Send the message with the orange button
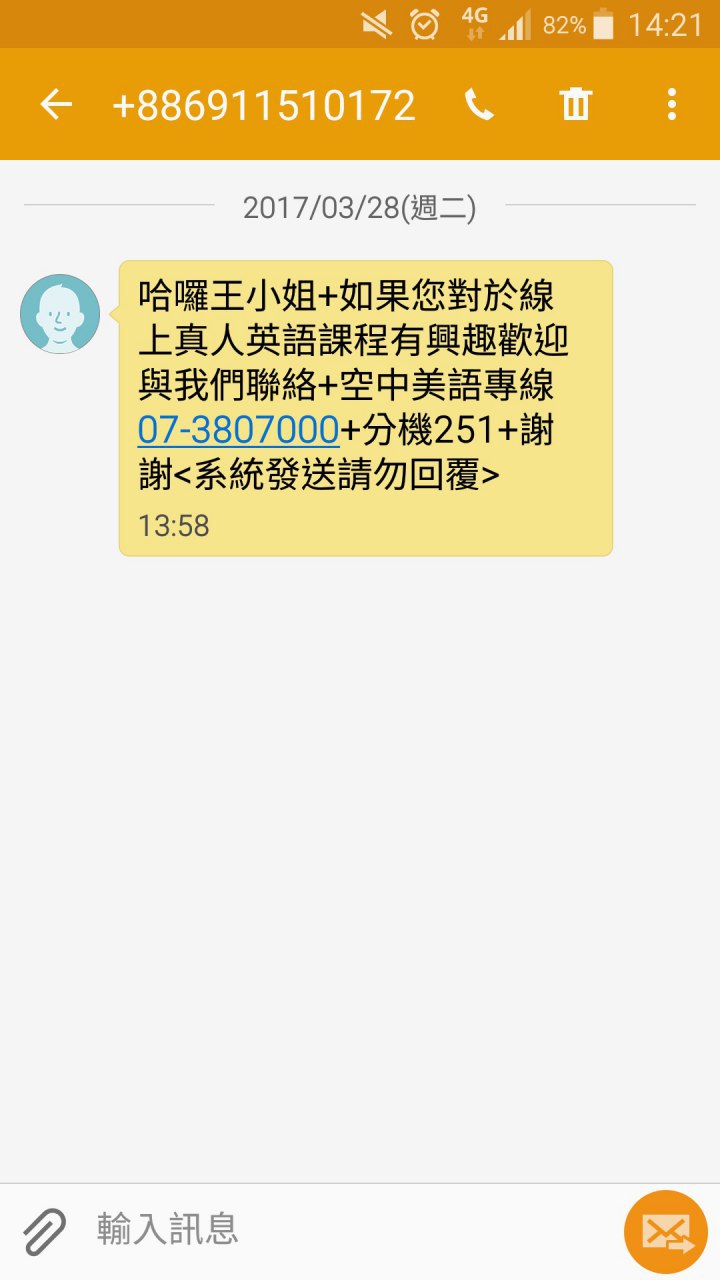Image resolution: width=720 pixels, height=1280 pixels. point(665,1231)
